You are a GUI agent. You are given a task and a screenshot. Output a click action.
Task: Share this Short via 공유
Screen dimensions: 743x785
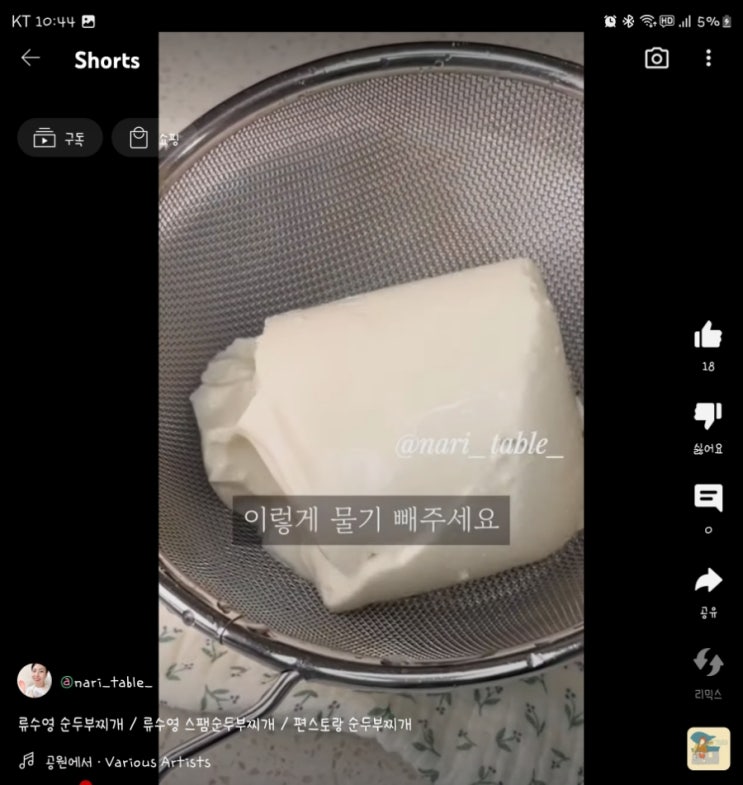click(x=708, y=581)
